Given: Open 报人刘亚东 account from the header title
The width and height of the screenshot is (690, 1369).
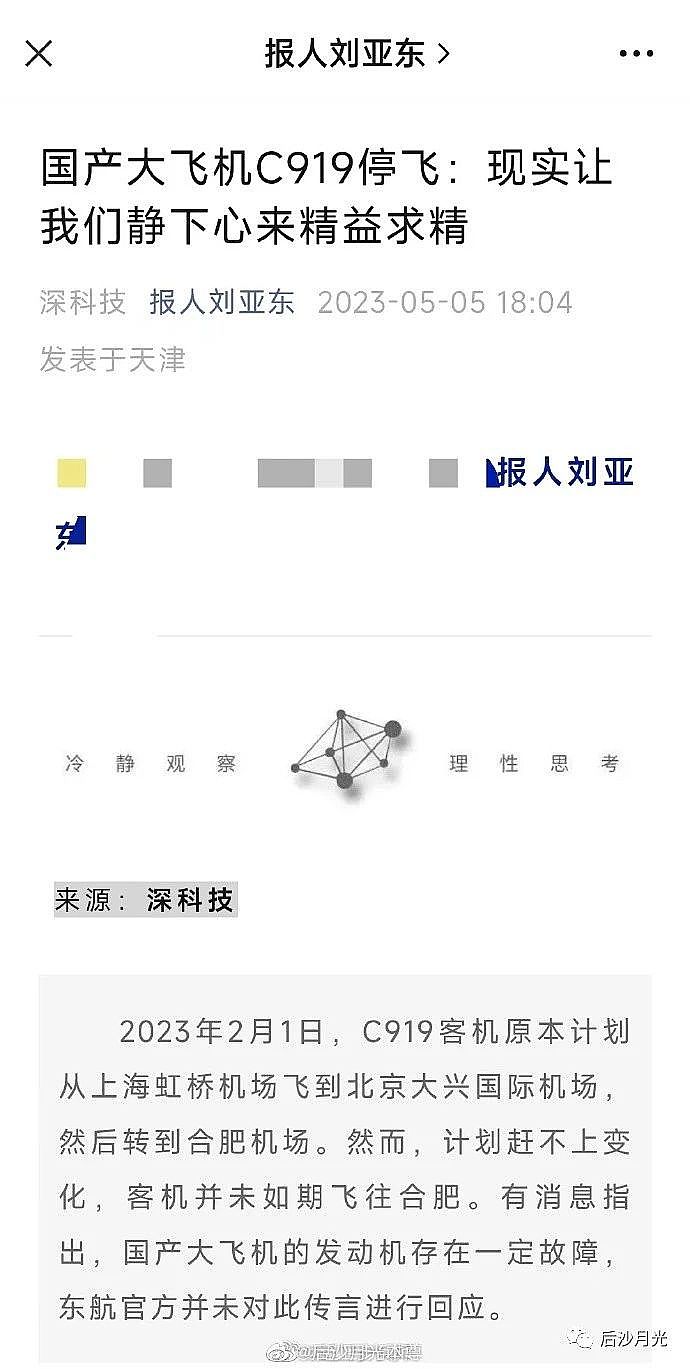Looking at the screenshot, I should [x=356, y=53].
